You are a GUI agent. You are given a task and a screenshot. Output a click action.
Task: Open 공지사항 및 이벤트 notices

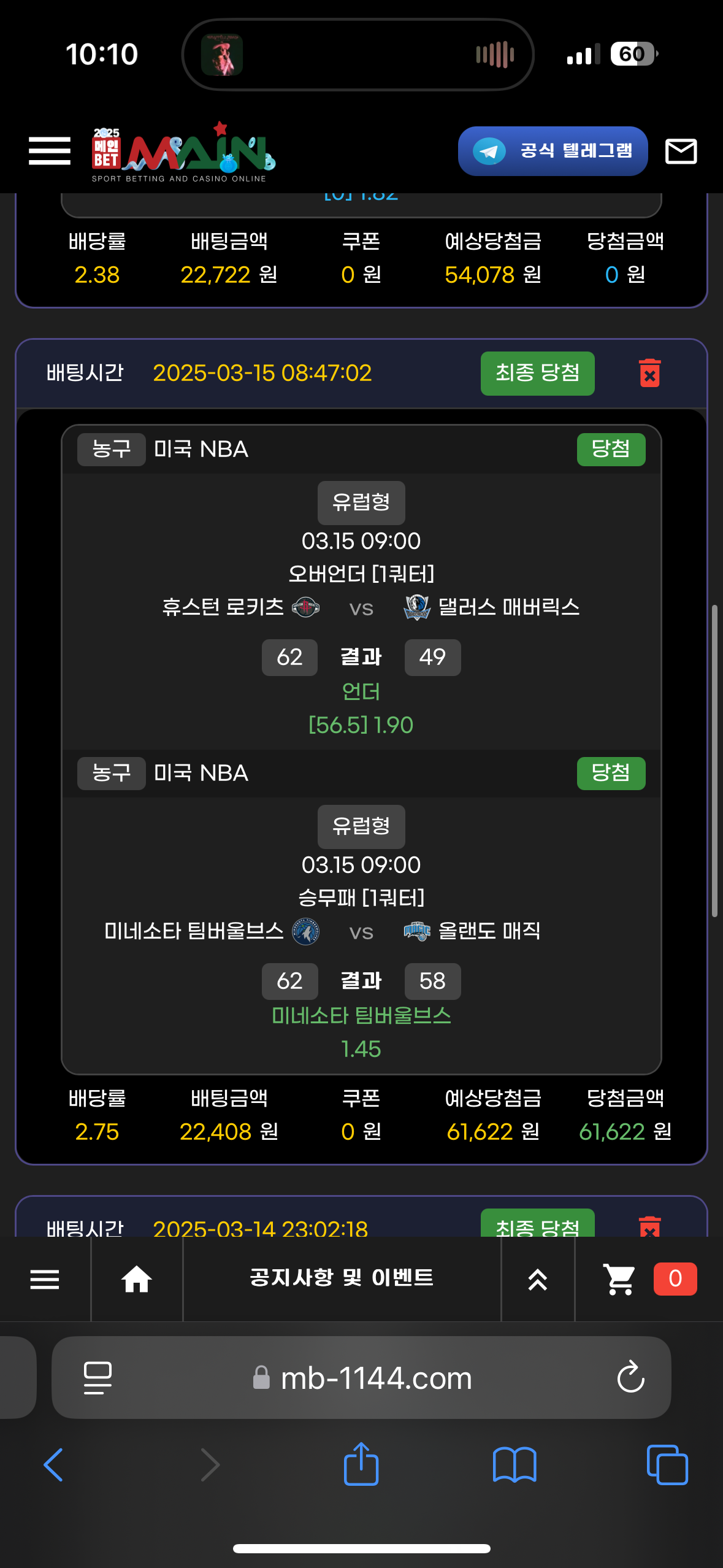(342, 1278)
